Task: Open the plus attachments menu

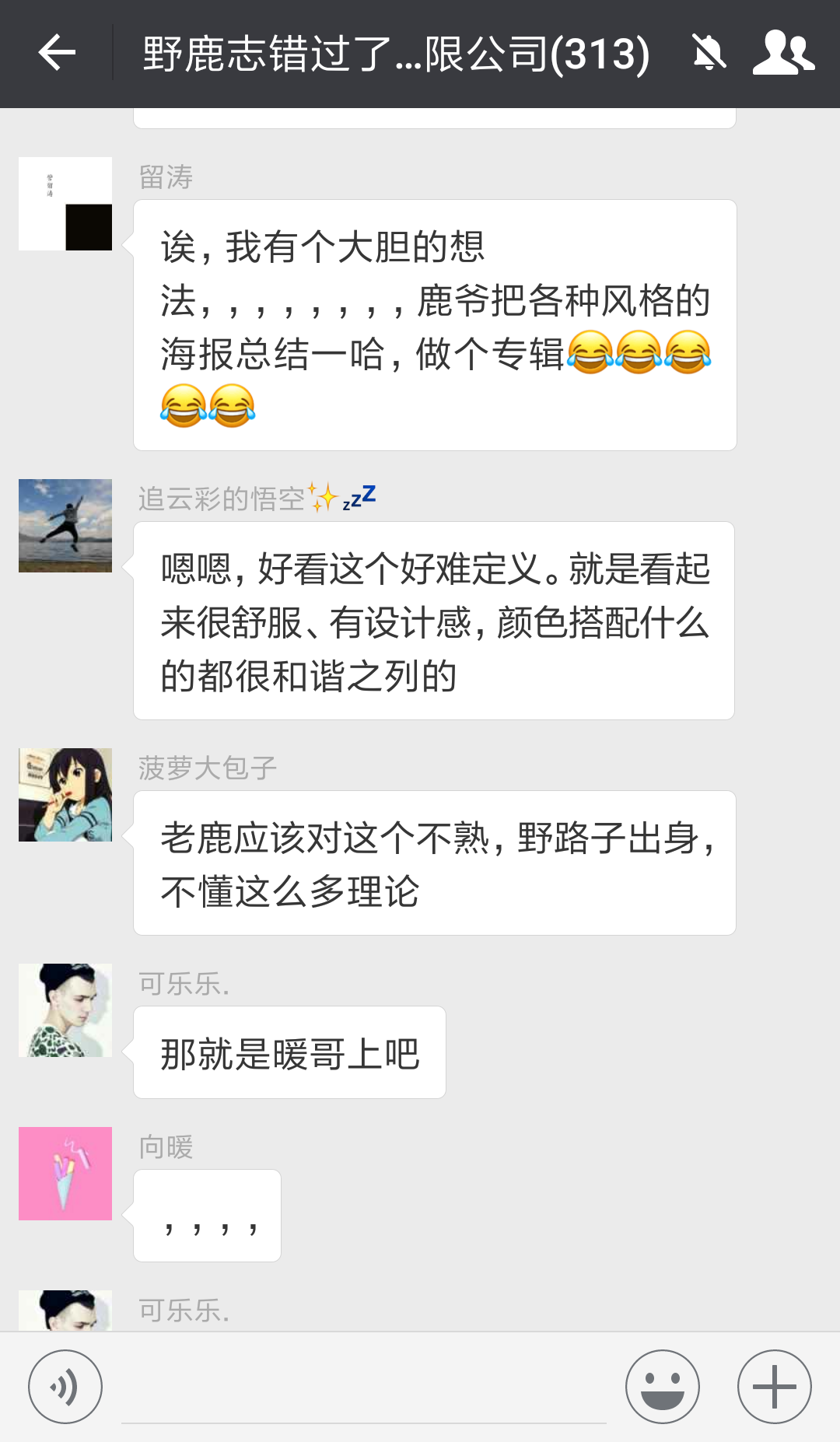Action: (x=774, y=1387)
